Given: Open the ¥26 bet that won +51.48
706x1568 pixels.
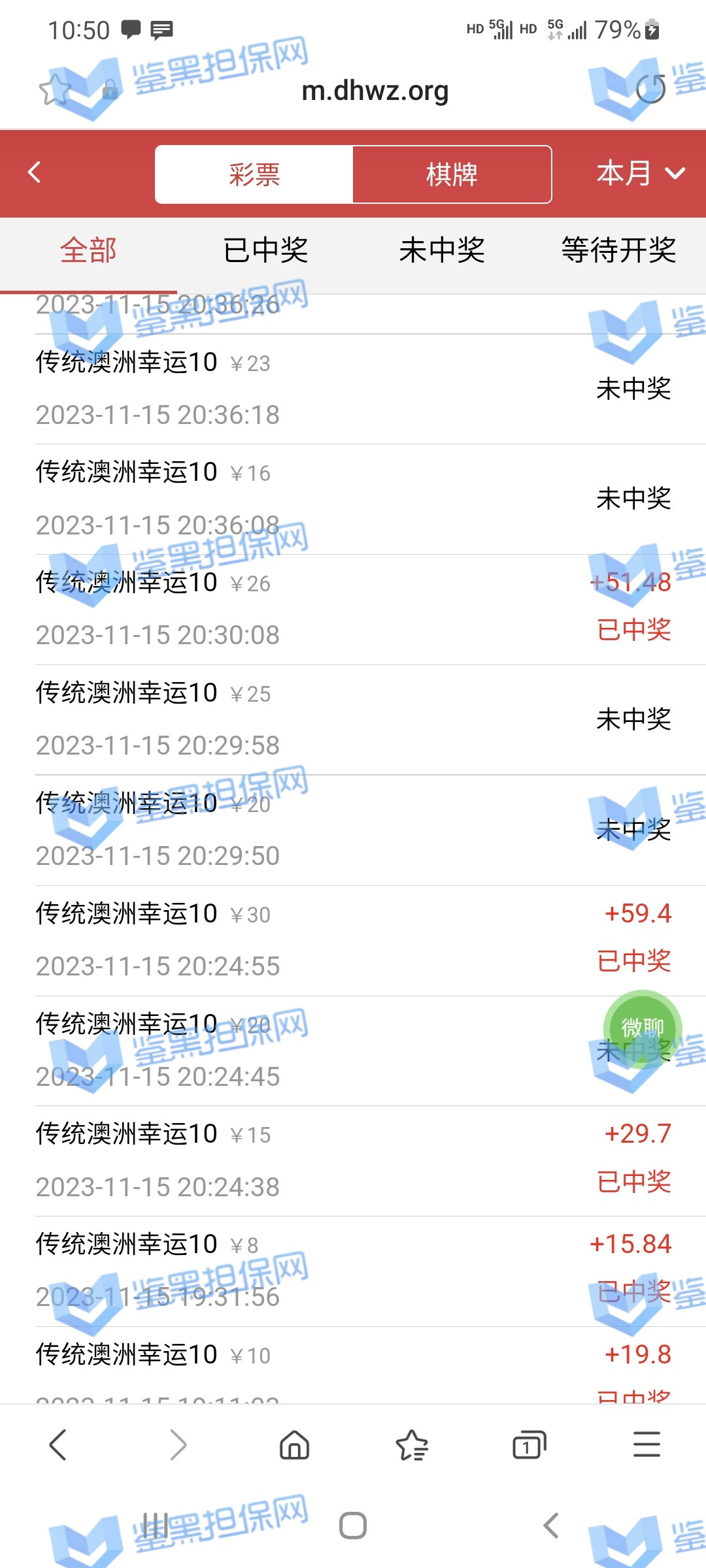Looking at the screenshot, I should tap(353, 609).
